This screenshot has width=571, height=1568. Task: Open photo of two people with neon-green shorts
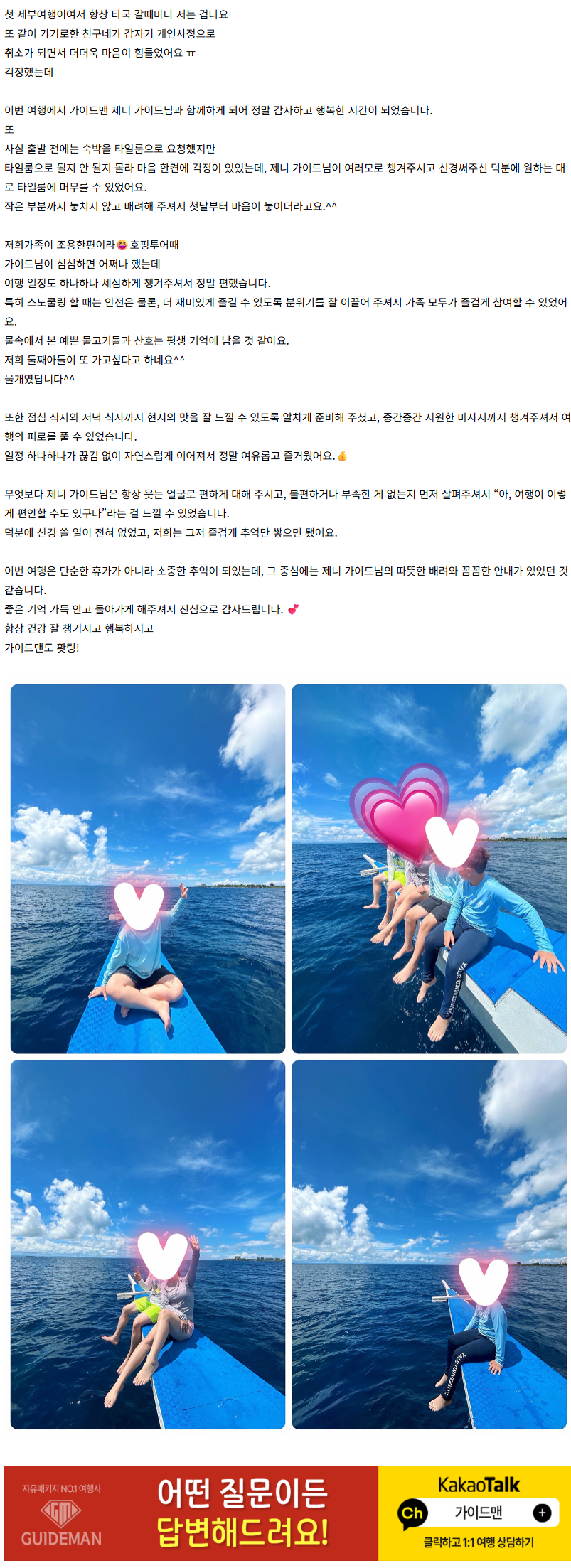pyautogui.click(x=147, y=1244)
